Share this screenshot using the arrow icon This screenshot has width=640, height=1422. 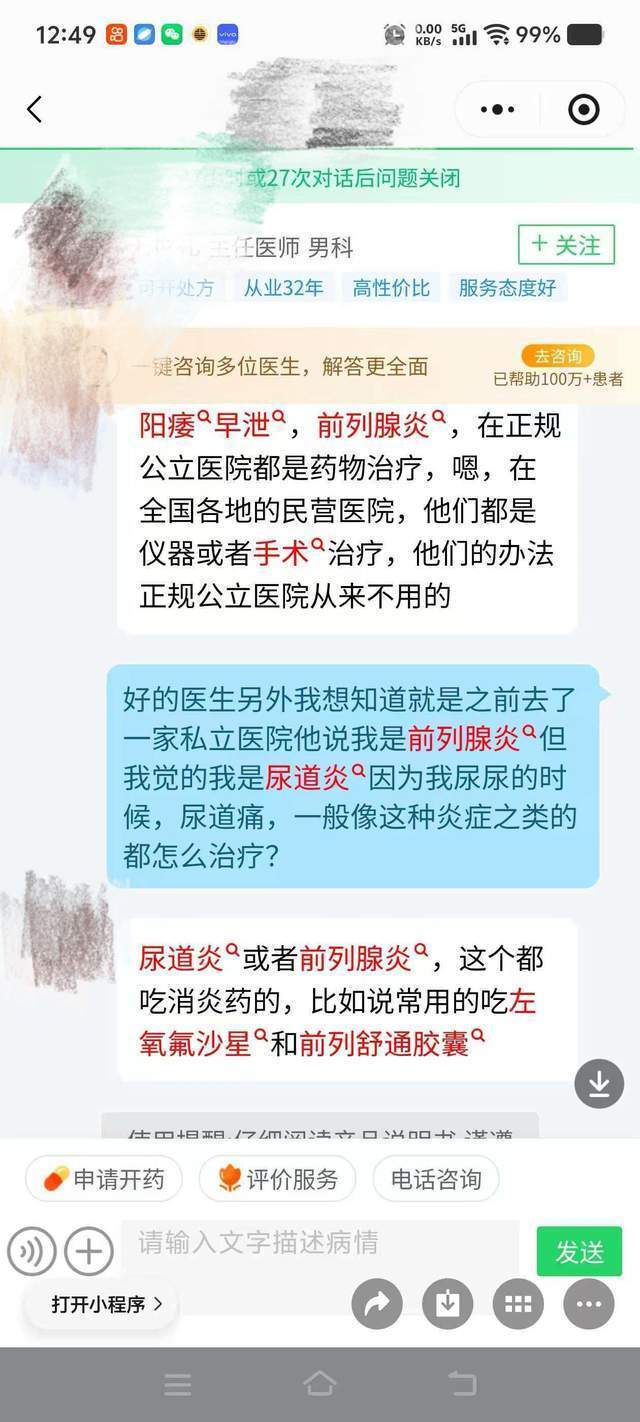(x=377, y=1304)
